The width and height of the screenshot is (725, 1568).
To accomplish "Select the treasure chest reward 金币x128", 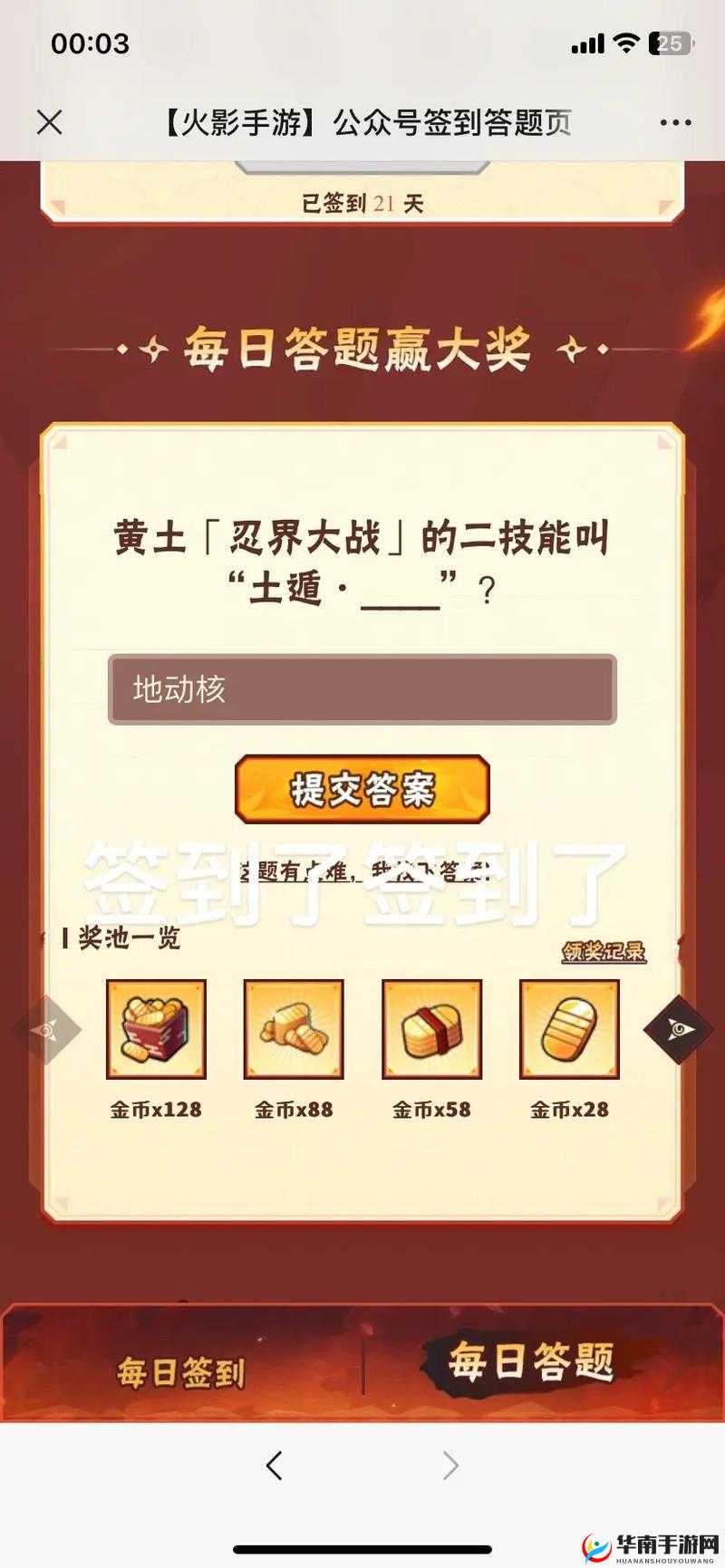I will click(x=157, y=1029).
